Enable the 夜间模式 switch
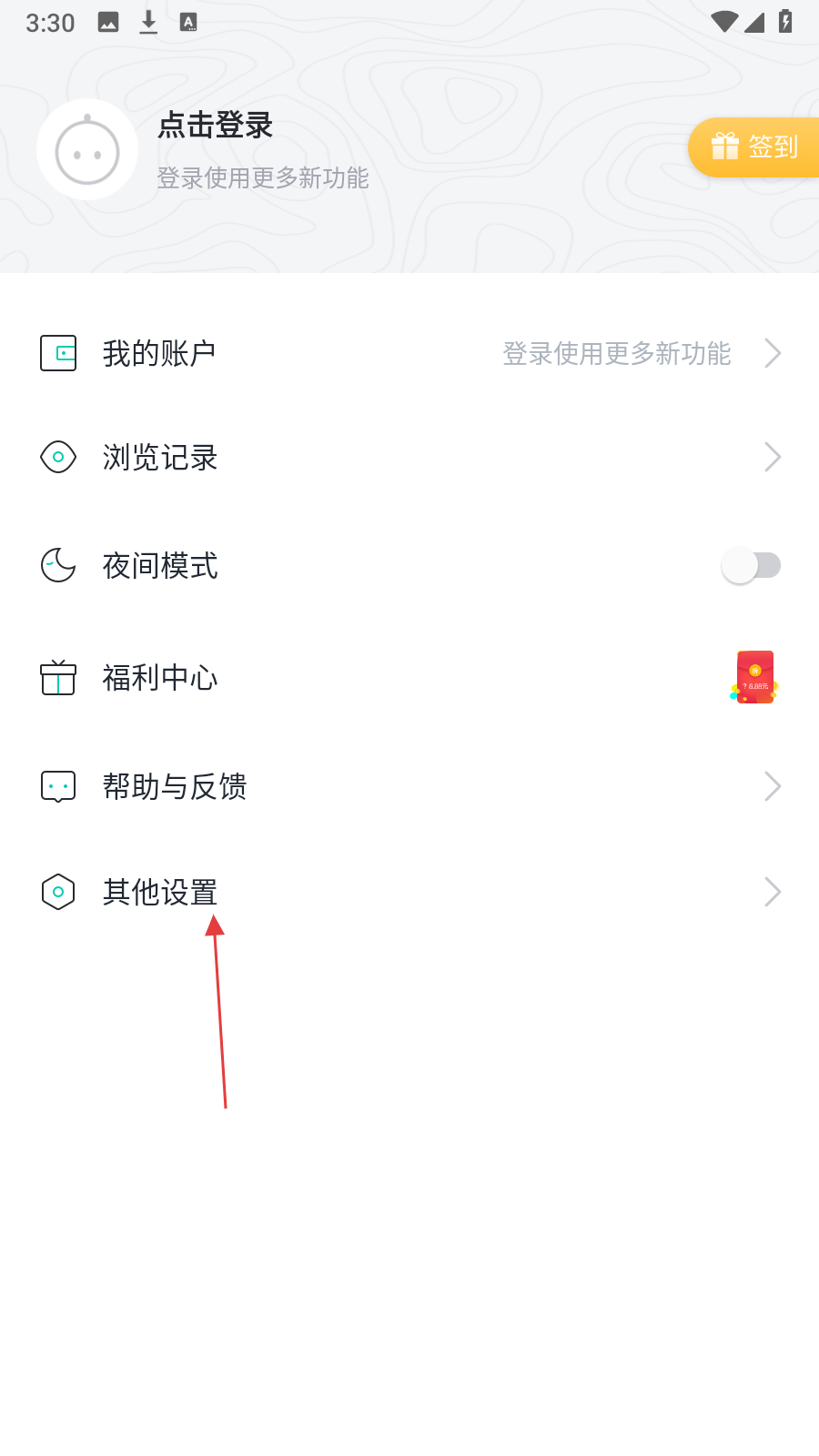 pos(752,565)
